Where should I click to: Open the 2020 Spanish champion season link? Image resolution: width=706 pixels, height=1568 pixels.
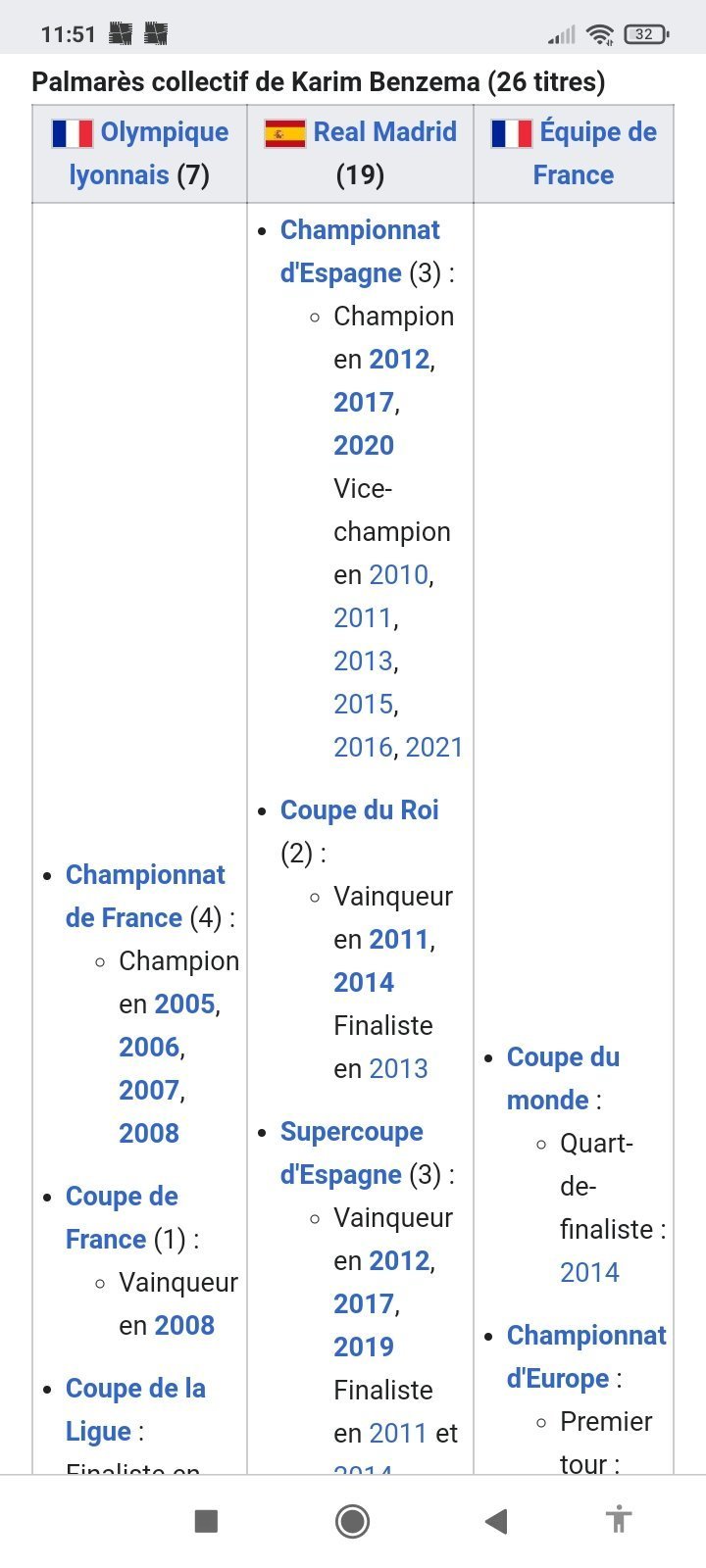364,446
